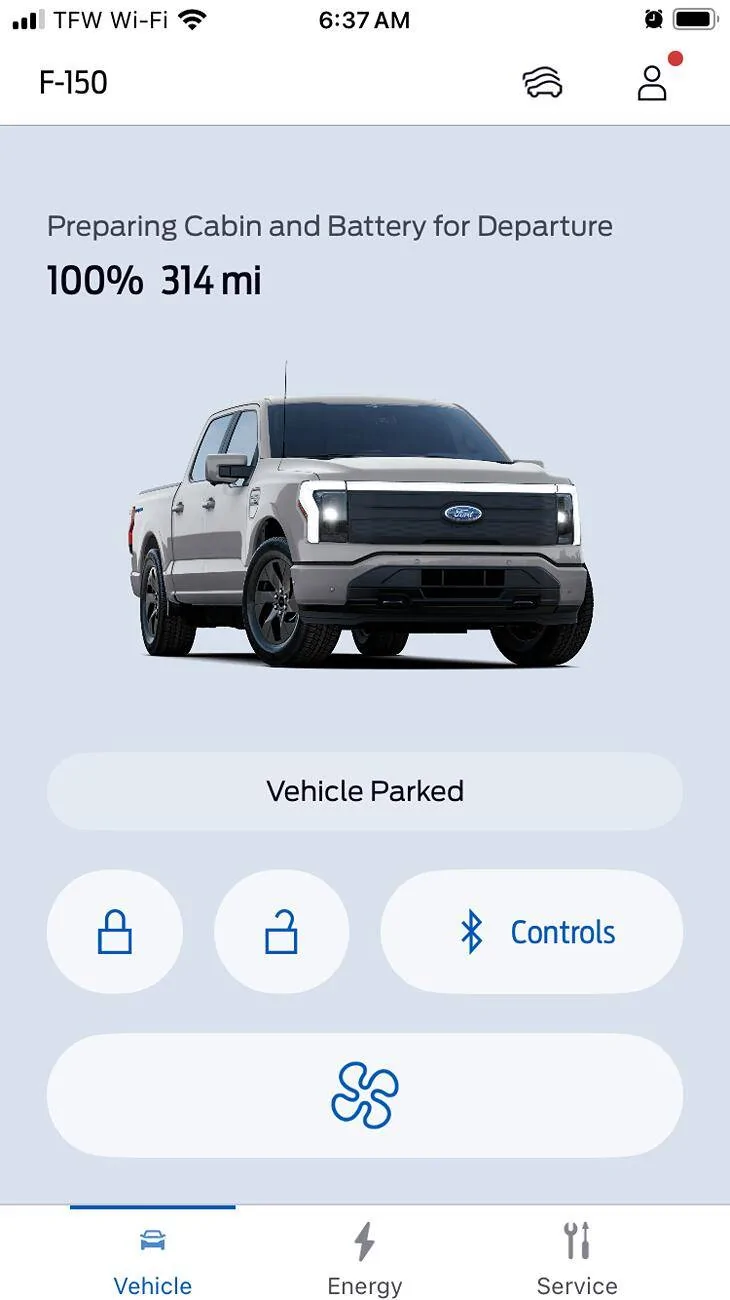Select the Vehicle tab
The width and height of the screenshot is (730, 1300).
(x=153, y=1257)
